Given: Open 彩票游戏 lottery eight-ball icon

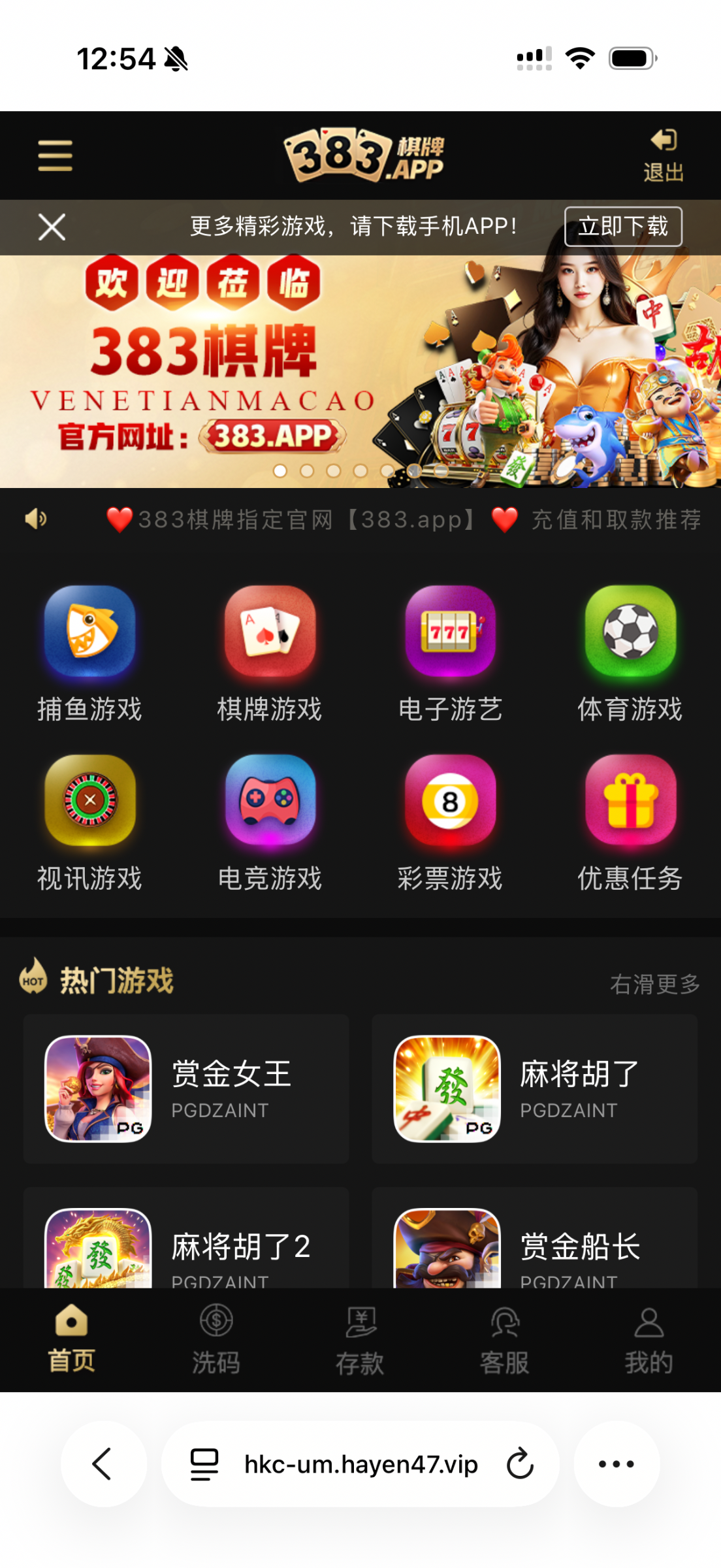Looking at the screenshot, I should click(451, 802).
